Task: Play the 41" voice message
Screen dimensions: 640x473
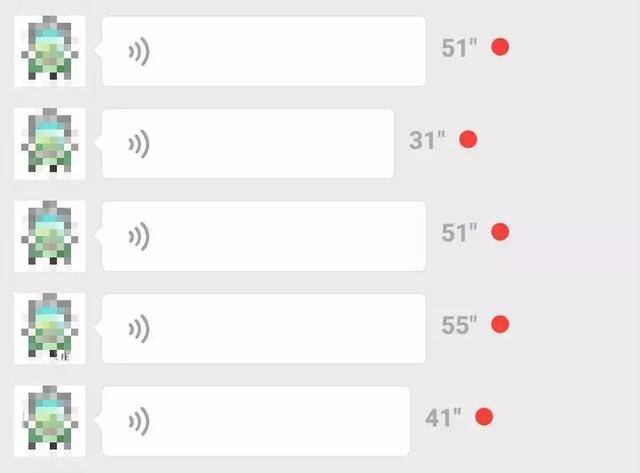Action: point(256,420)
